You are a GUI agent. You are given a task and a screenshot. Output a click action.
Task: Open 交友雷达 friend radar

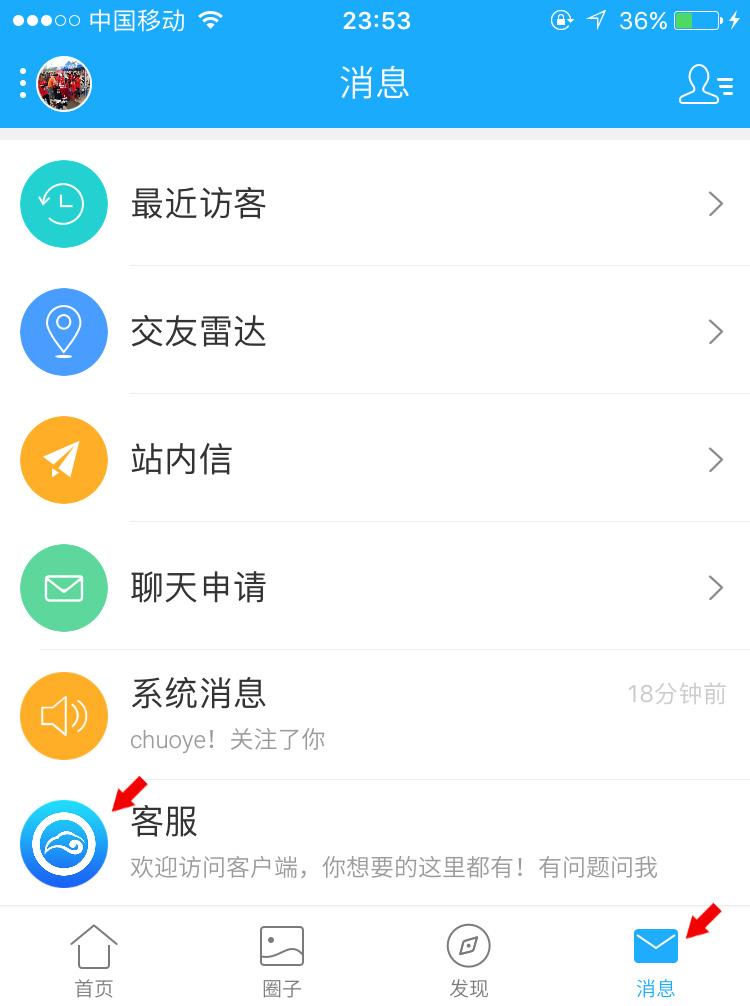tap(375, 332)
